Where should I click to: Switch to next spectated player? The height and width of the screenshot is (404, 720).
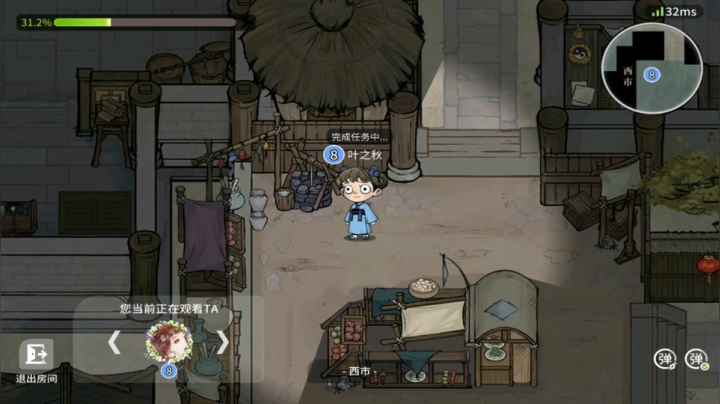pyautogui.click(x=223, y=343)
